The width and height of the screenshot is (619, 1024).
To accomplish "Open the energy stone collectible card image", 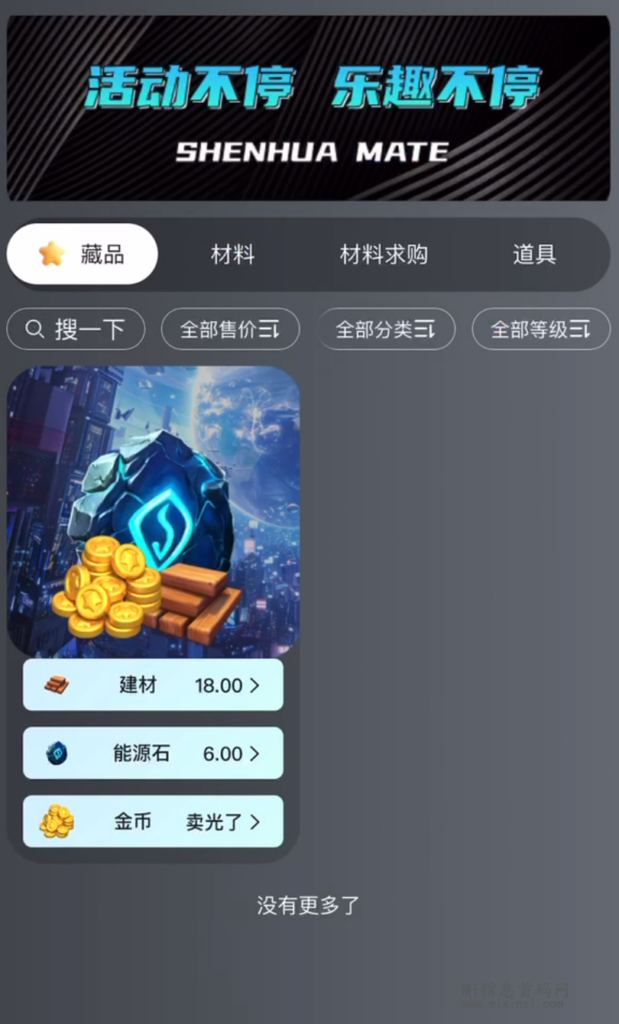I will 153,510.
